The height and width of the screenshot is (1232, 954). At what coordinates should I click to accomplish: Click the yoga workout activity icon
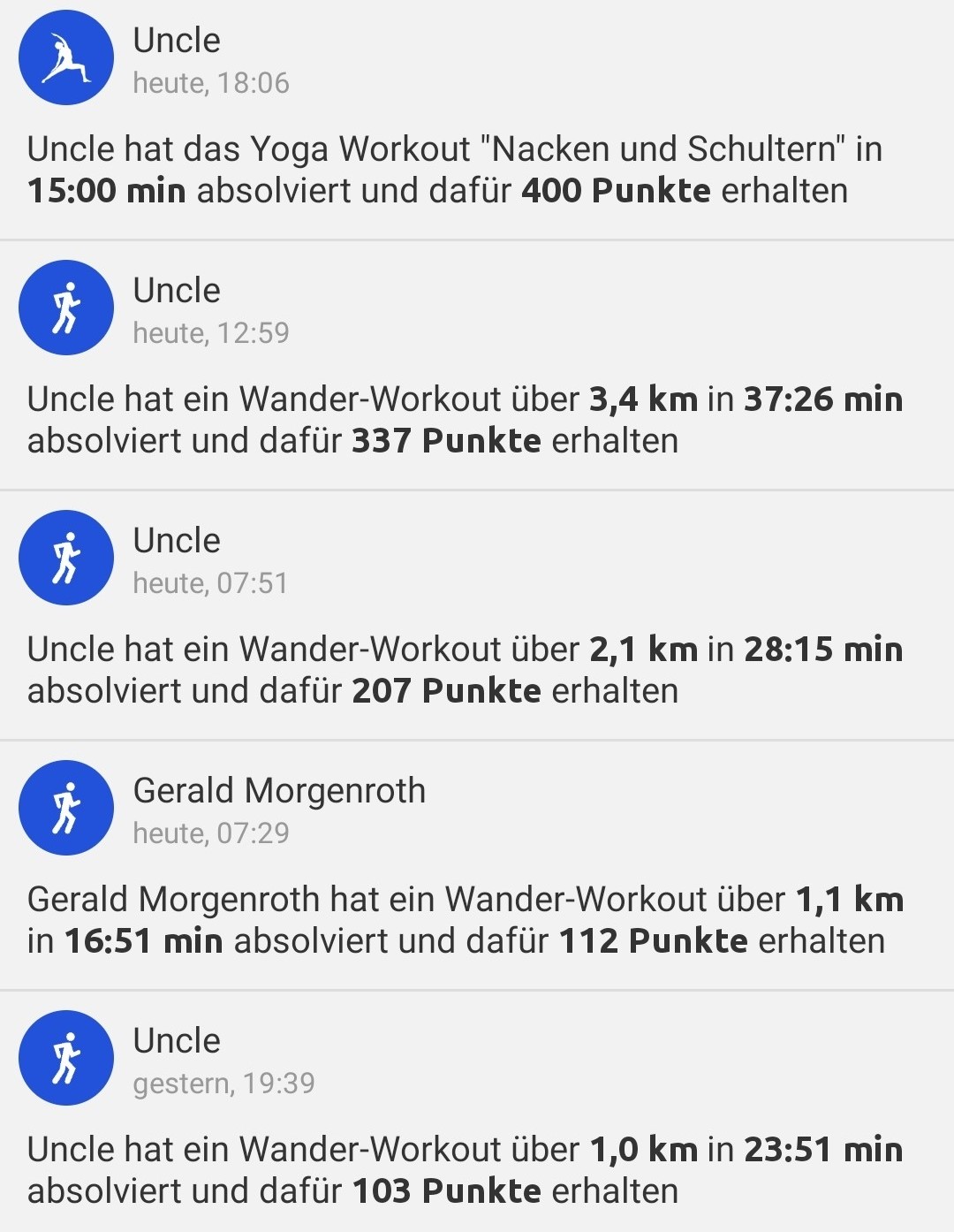(65, 57)
